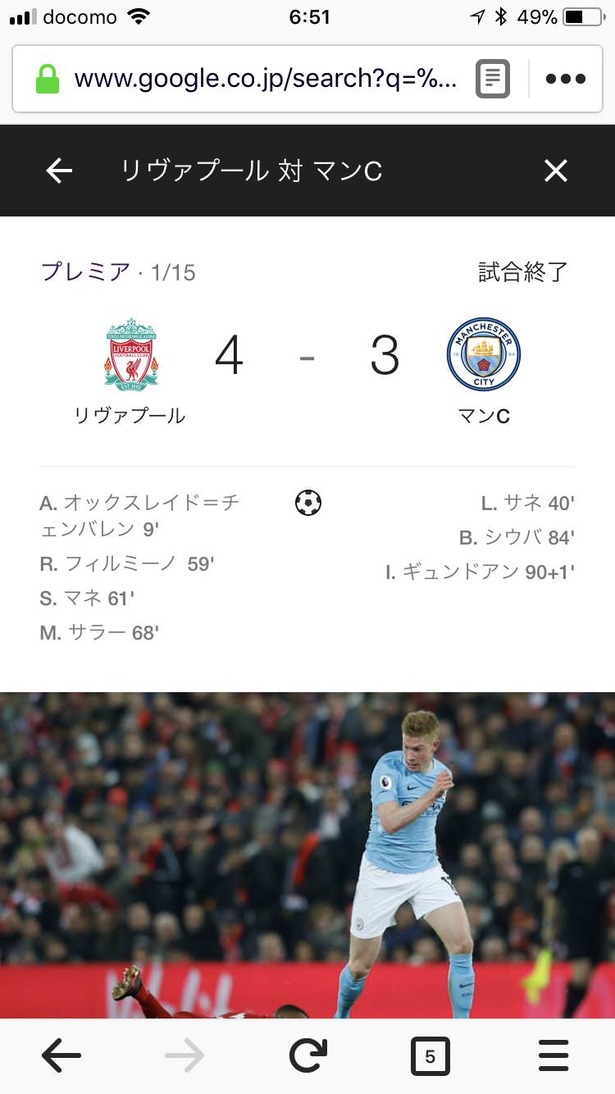
Task: Open the match photo
Action: point(307,855)
